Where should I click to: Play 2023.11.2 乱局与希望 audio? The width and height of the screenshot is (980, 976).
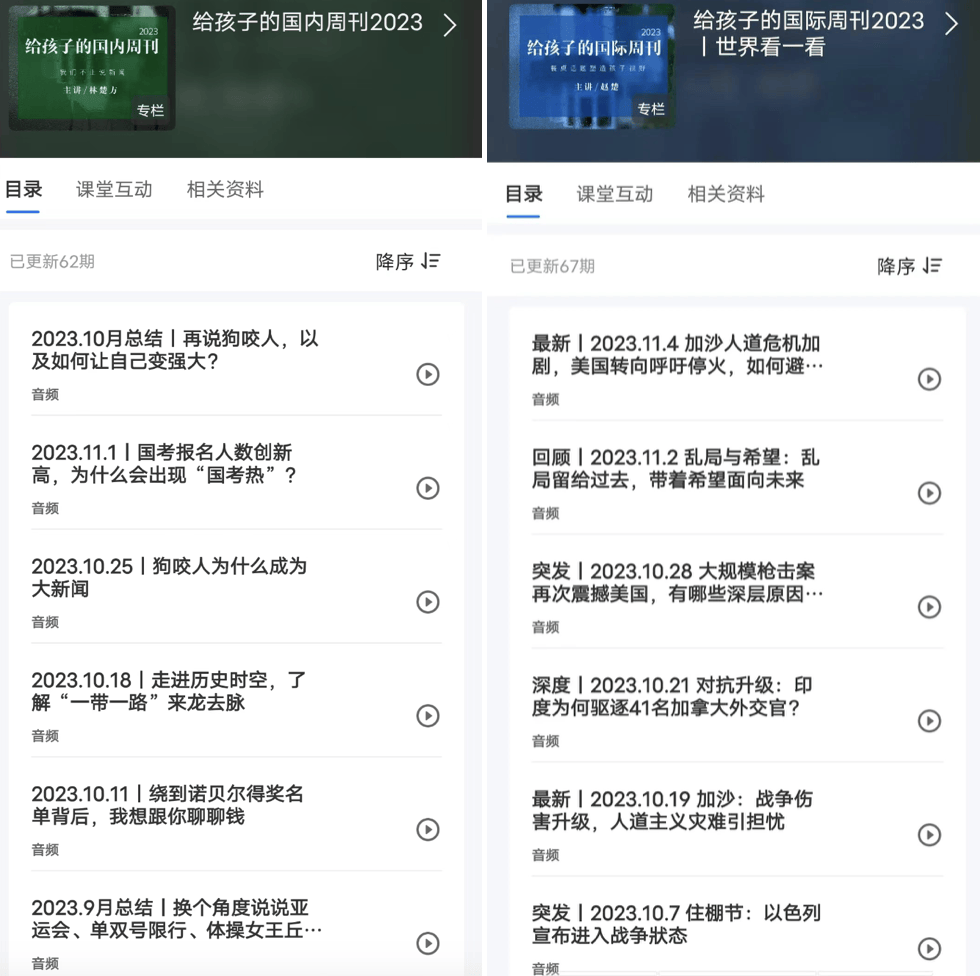tap(929, 493)
